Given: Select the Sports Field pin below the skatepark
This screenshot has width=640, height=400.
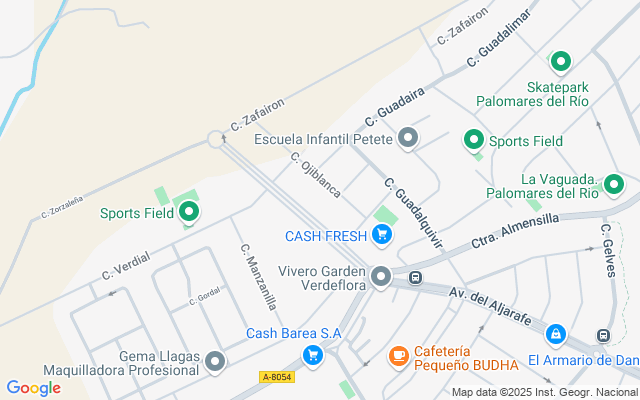Looking at the screenshot, I should click(474, 141).
